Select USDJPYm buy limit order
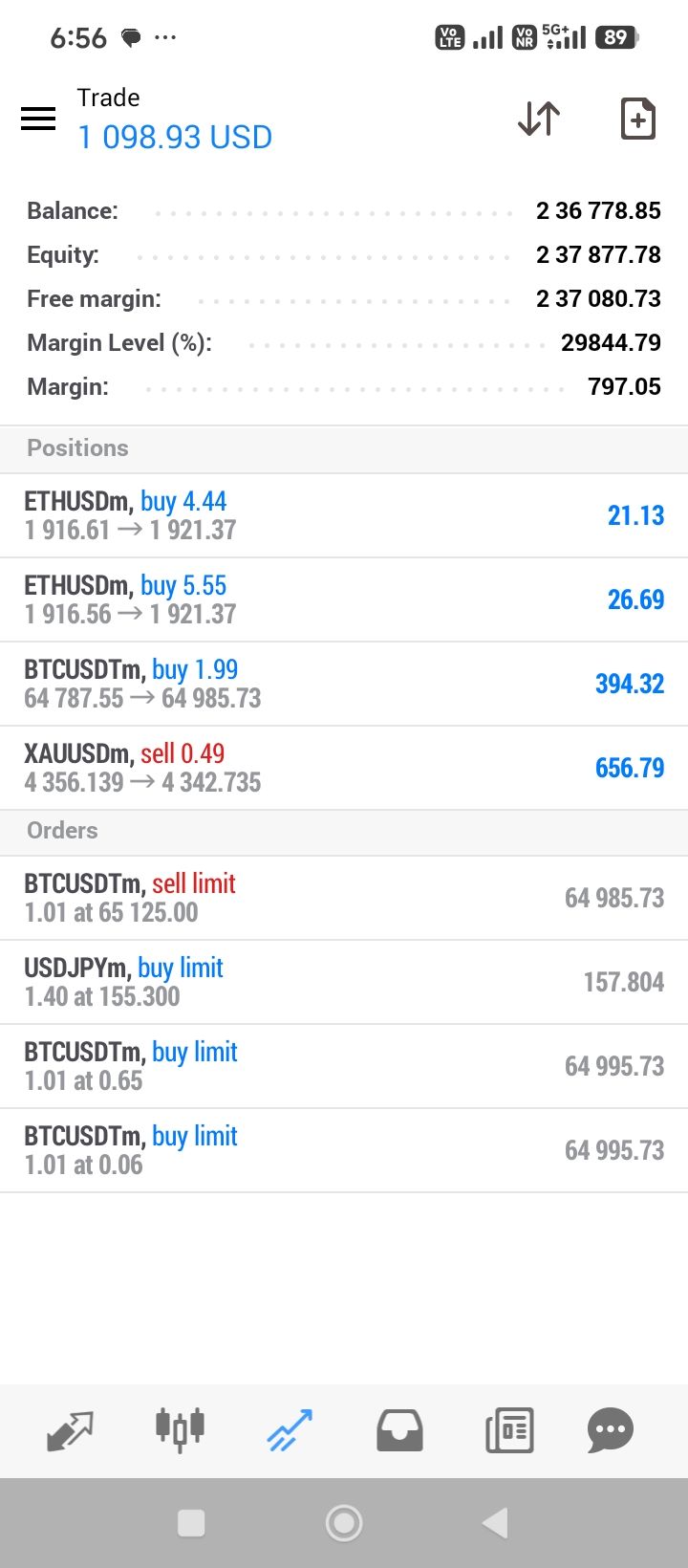 point(344,982)
